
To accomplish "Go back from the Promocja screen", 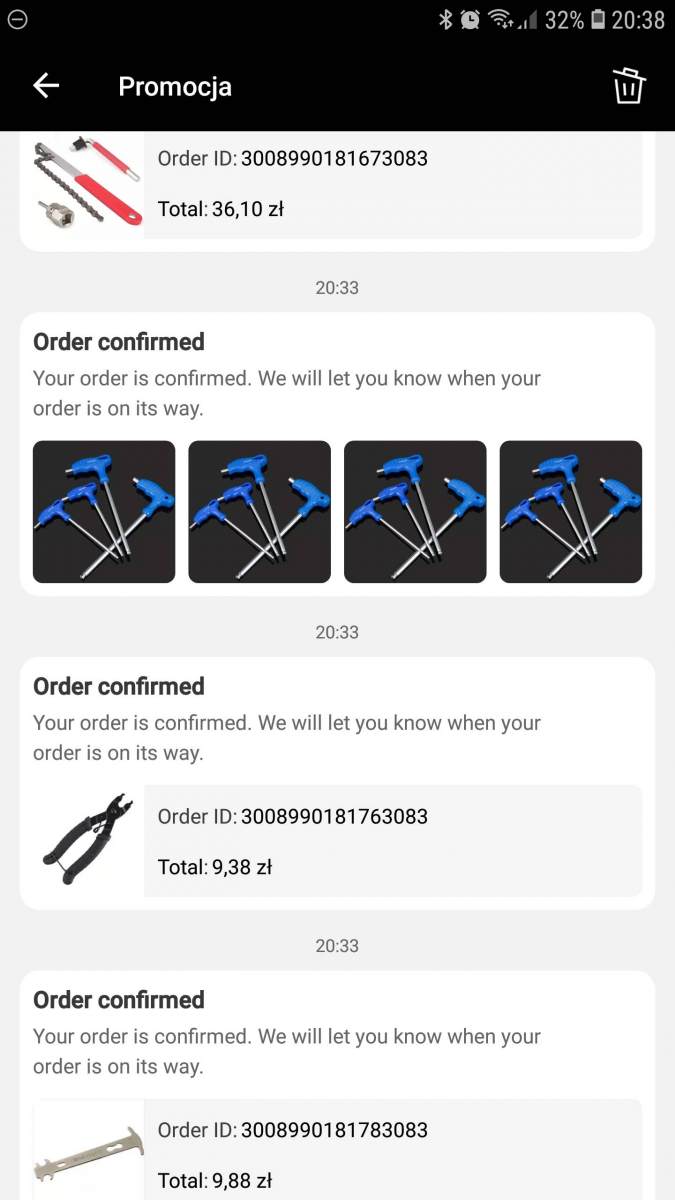I will pos(46,86).
